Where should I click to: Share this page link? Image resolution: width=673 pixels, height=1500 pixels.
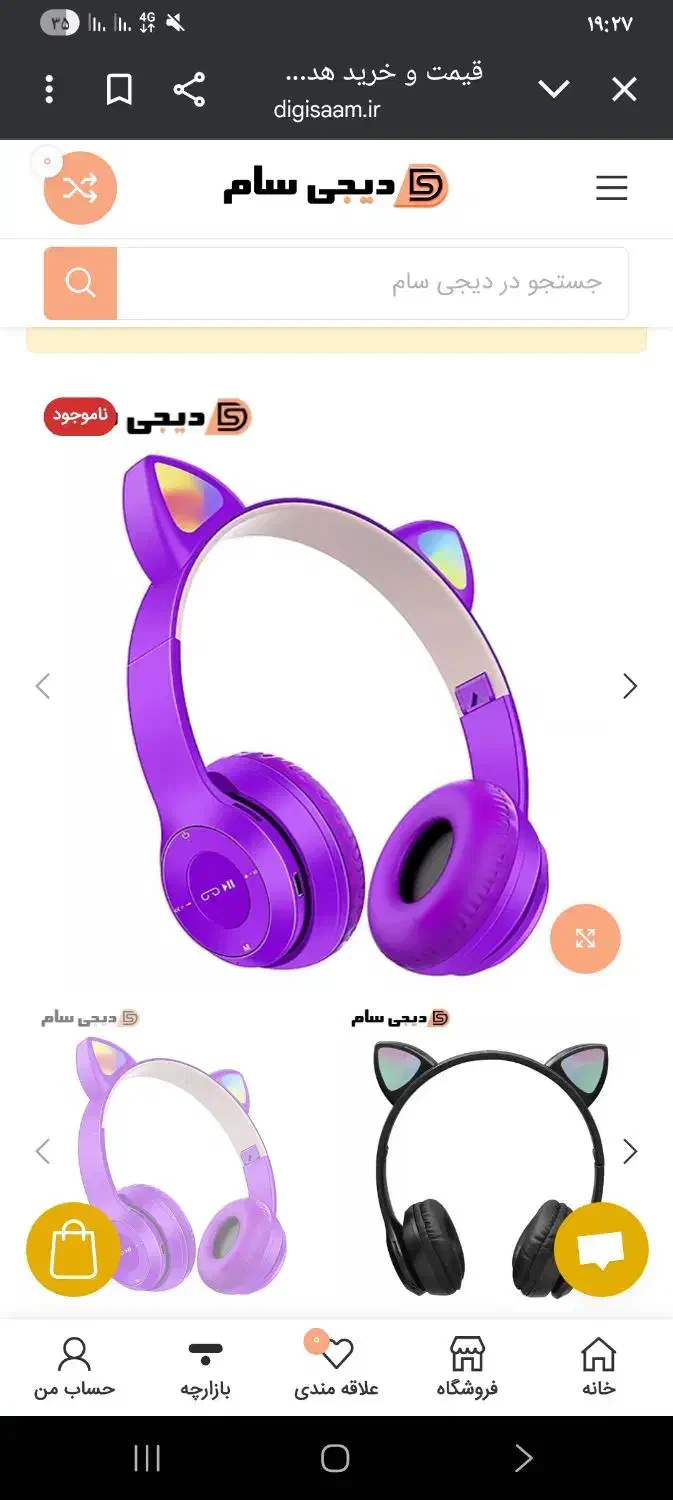coord(189,90)
